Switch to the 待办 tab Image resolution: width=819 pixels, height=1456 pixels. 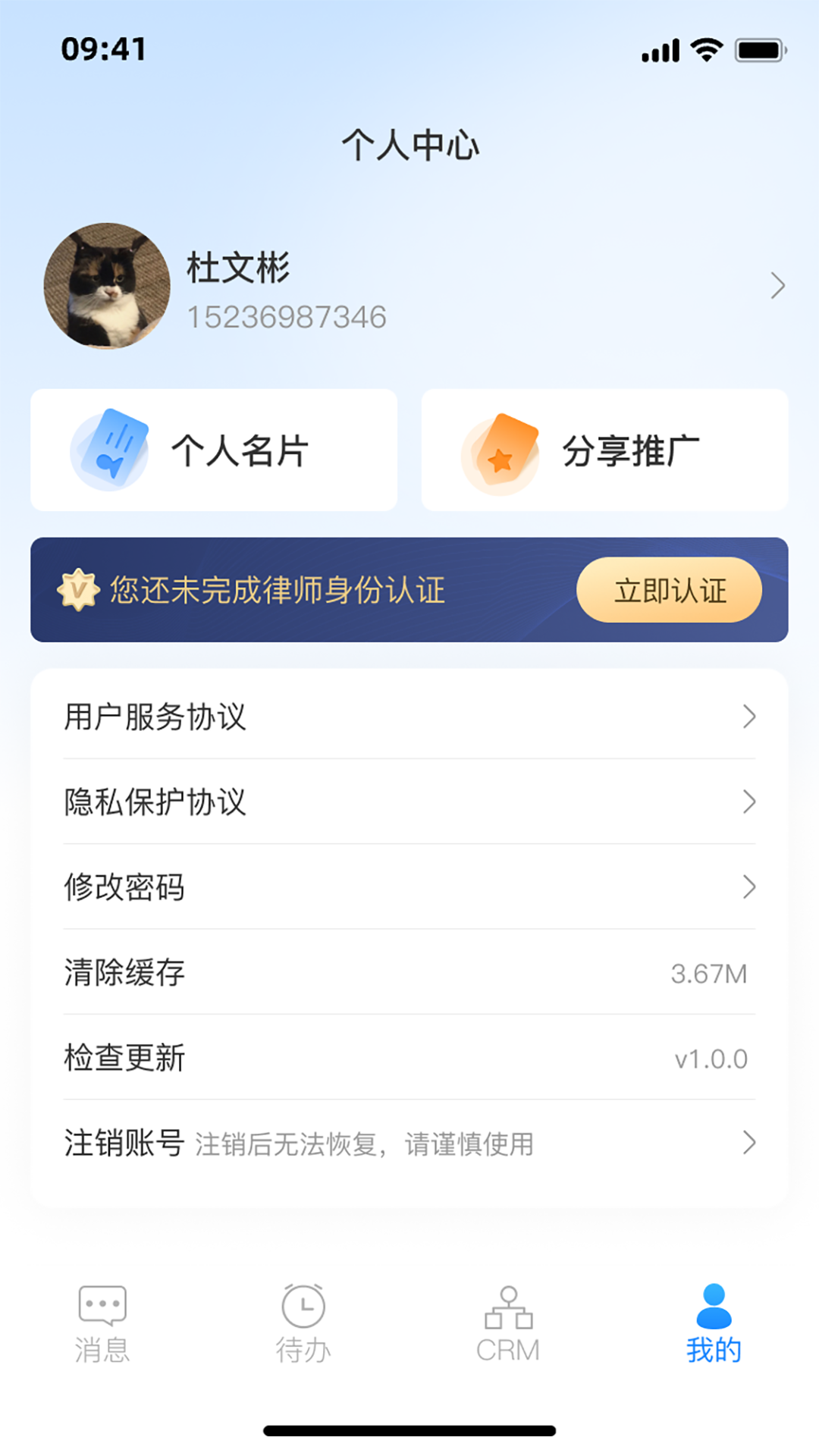(303, 1323)
